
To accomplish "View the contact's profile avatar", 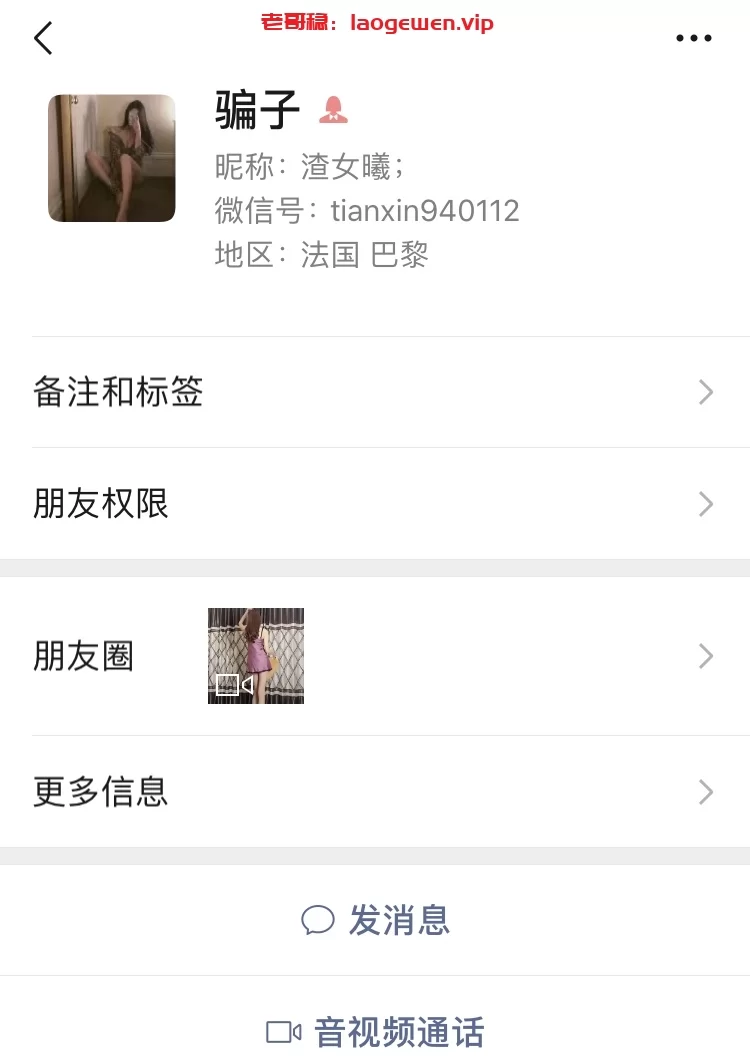I will point(111,158).
